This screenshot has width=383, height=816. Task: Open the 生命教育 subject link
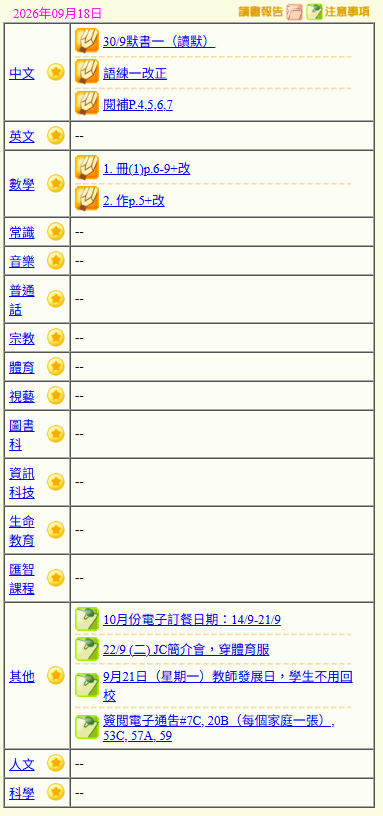(22, 530)
